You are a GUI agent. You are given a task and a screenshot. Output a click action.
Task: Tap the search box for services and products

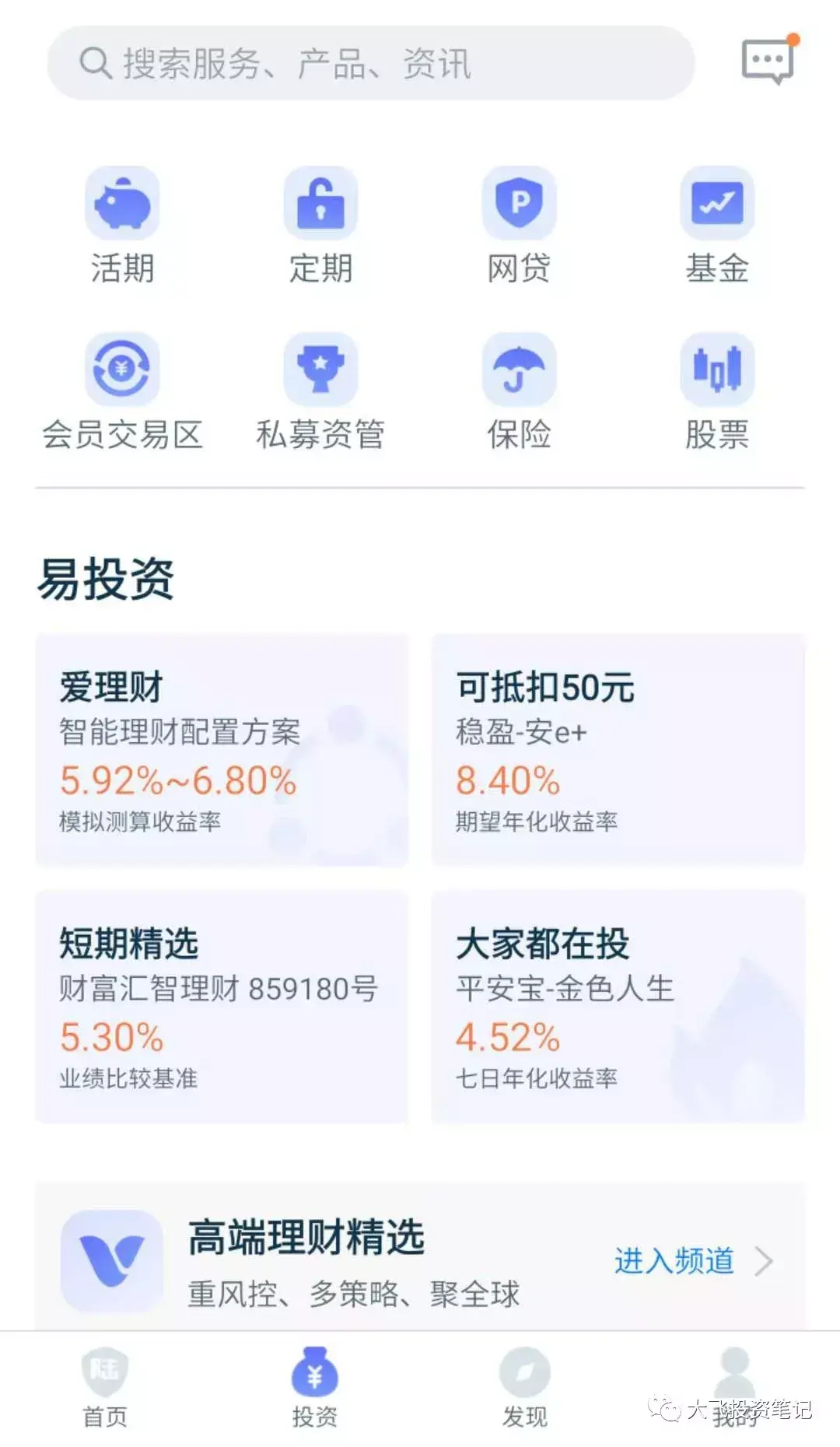coord(370,63)
